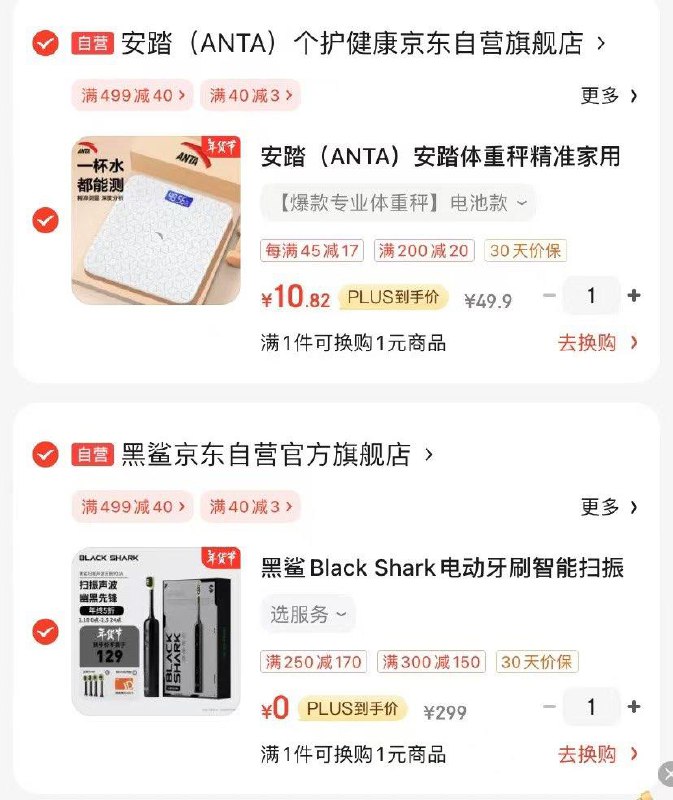Decrease quantity of the ANTA scale
673x800 pixels.
pos(549,296)
